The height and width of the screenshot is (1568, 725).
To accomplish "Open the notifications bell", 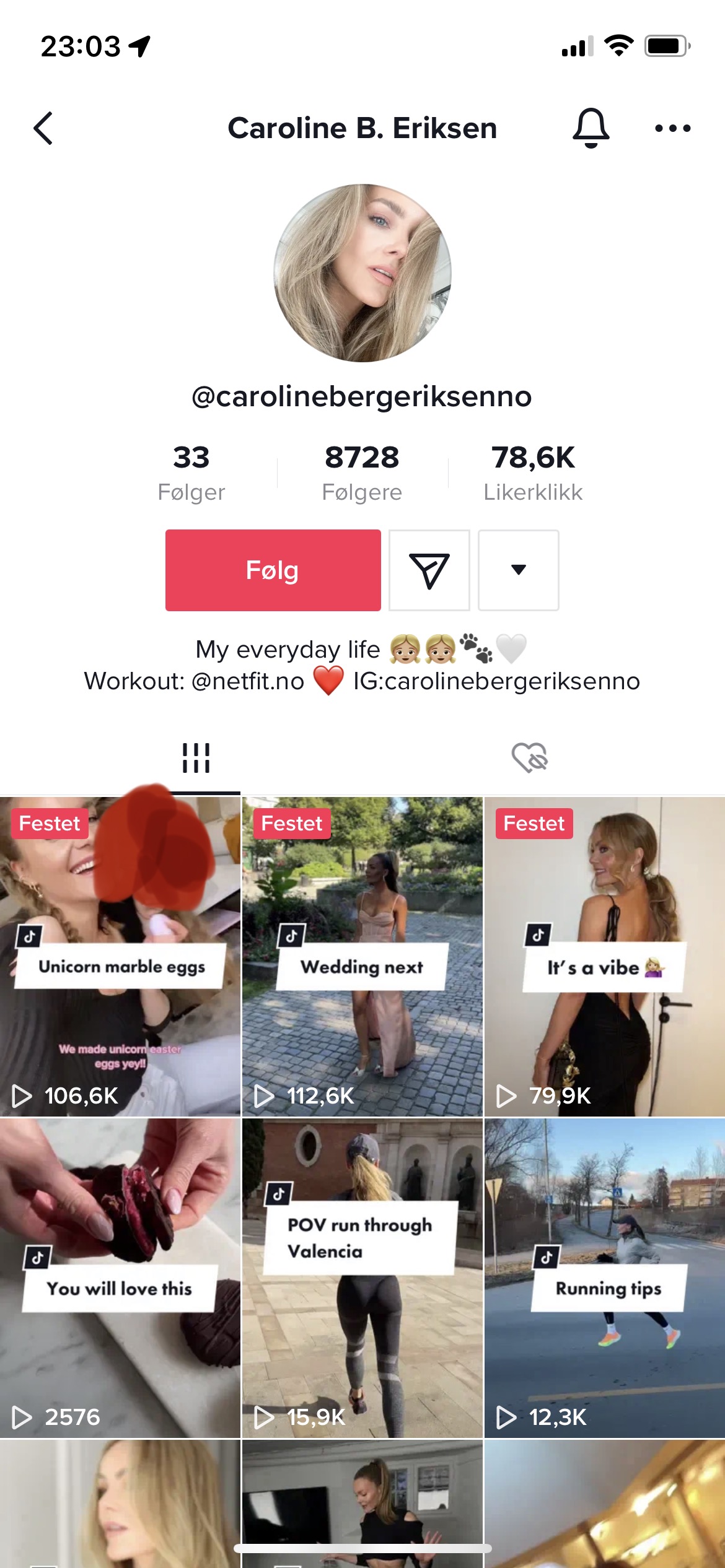I will click(x=591, y=128).
